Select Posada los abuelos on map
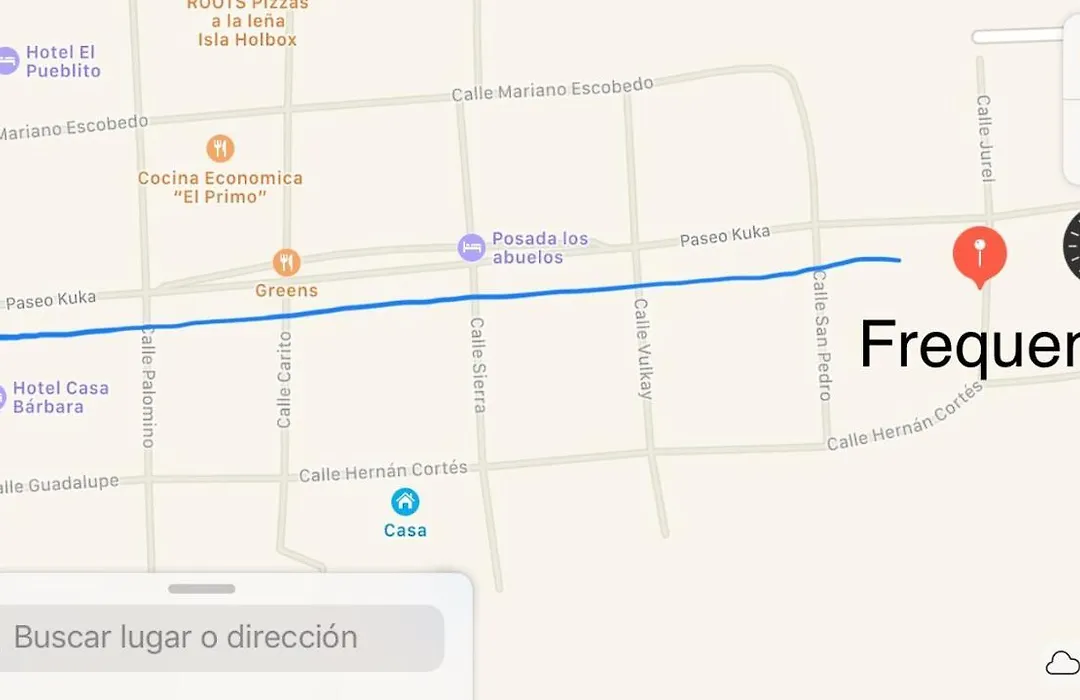This screenshot has height=700, width=1080. [472, 247]
